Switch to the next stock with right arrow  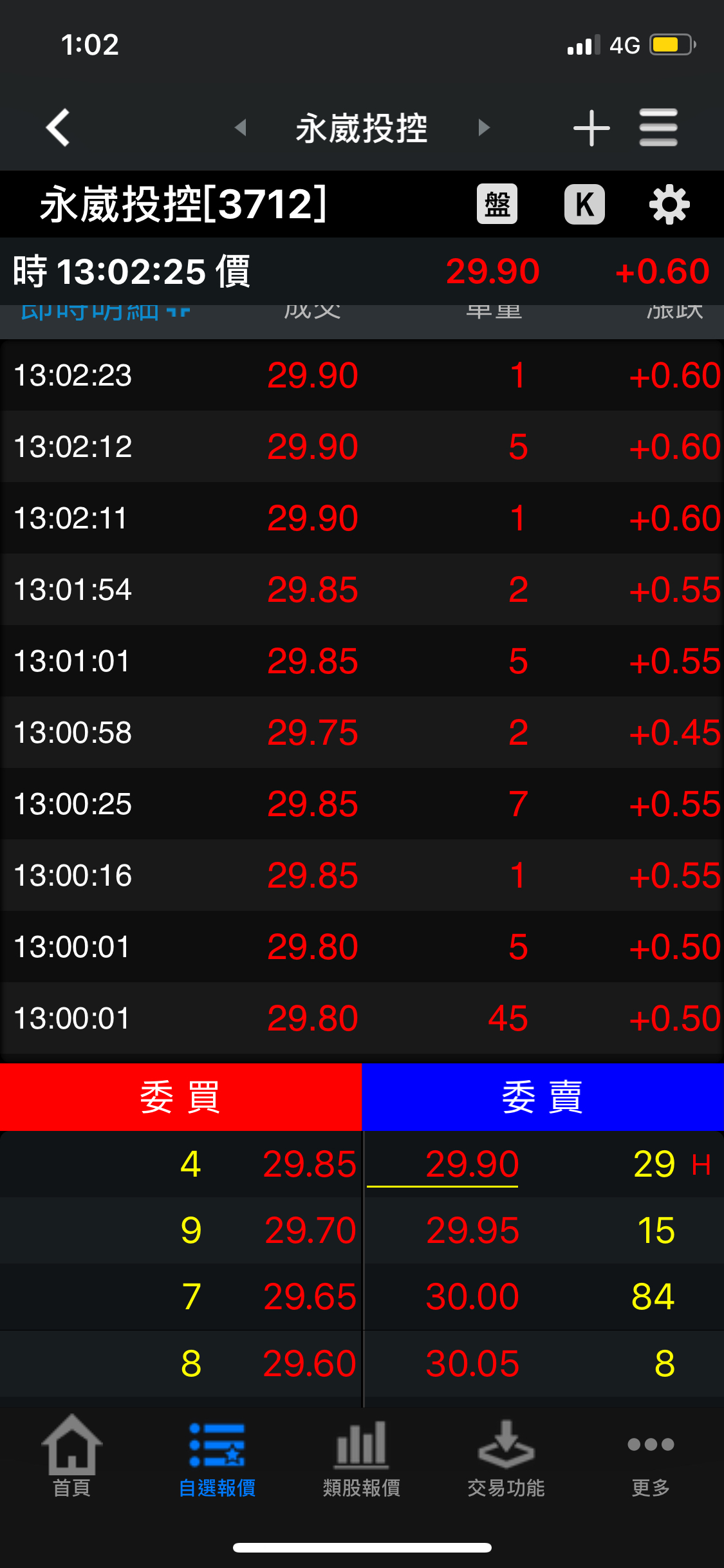[484, 127]
